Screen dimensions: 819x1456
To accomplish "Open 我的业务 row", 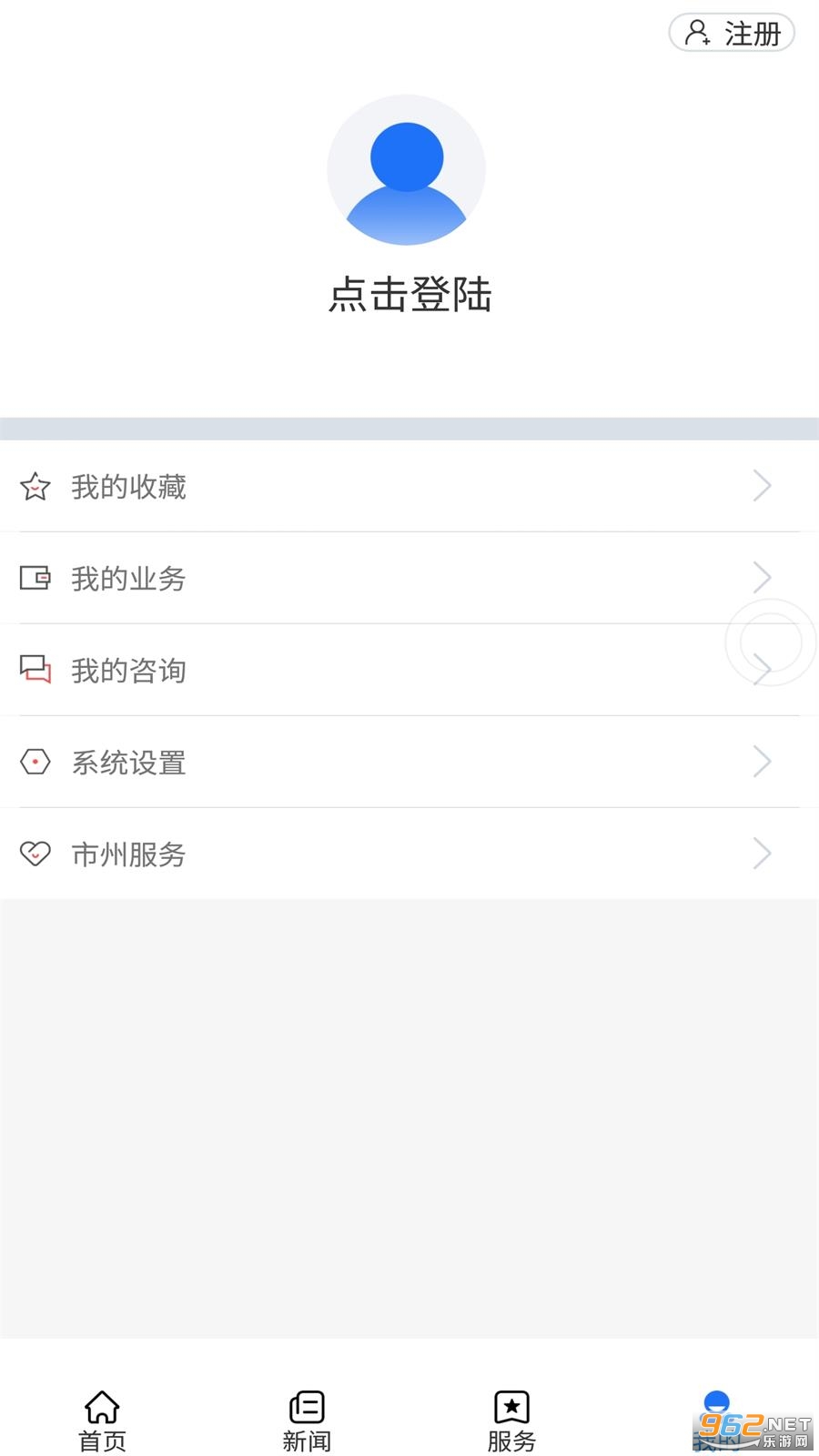I will coord(409,579).
